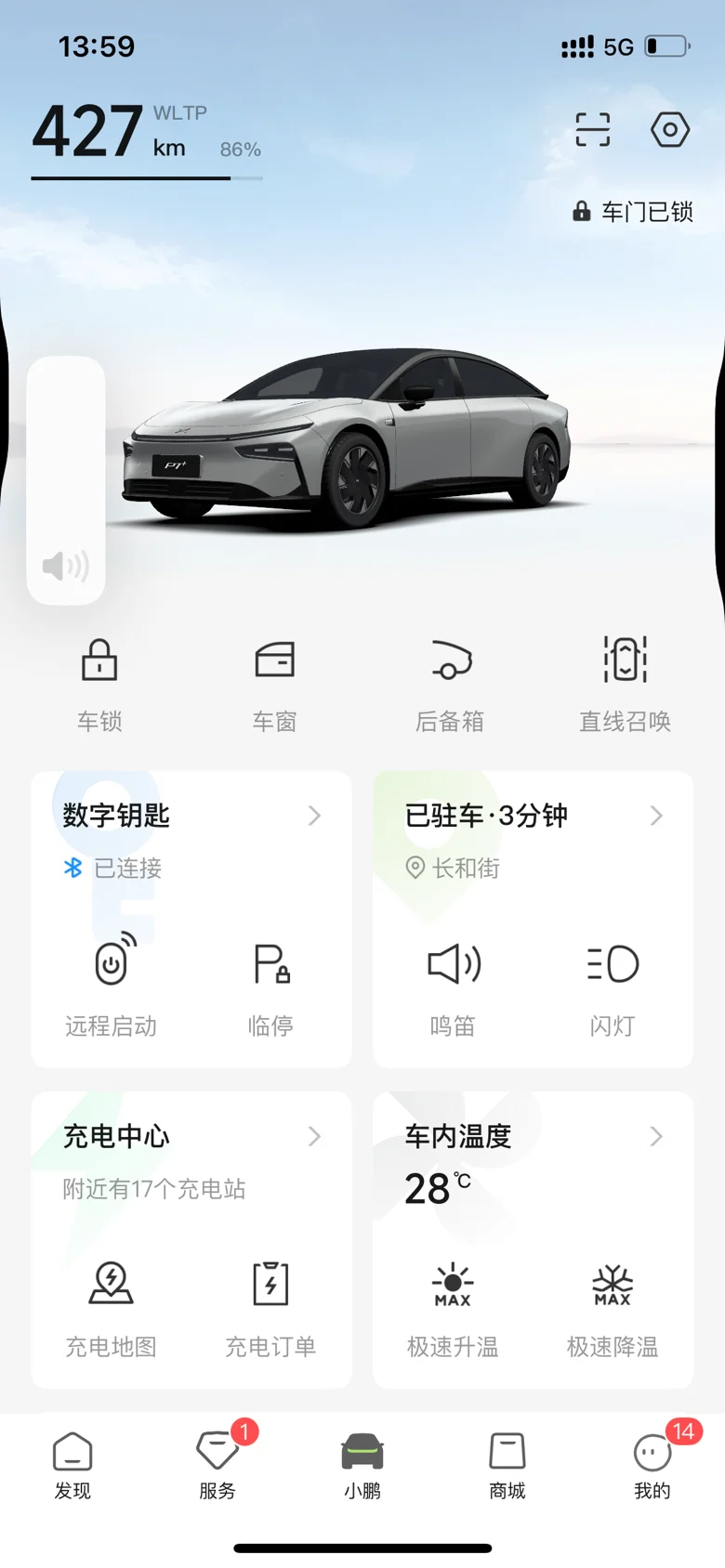Image resolution: width=725 pixels, height=1568 pixels.
Task: Sound the horn with 鸣笛
Action: [453, 985]
